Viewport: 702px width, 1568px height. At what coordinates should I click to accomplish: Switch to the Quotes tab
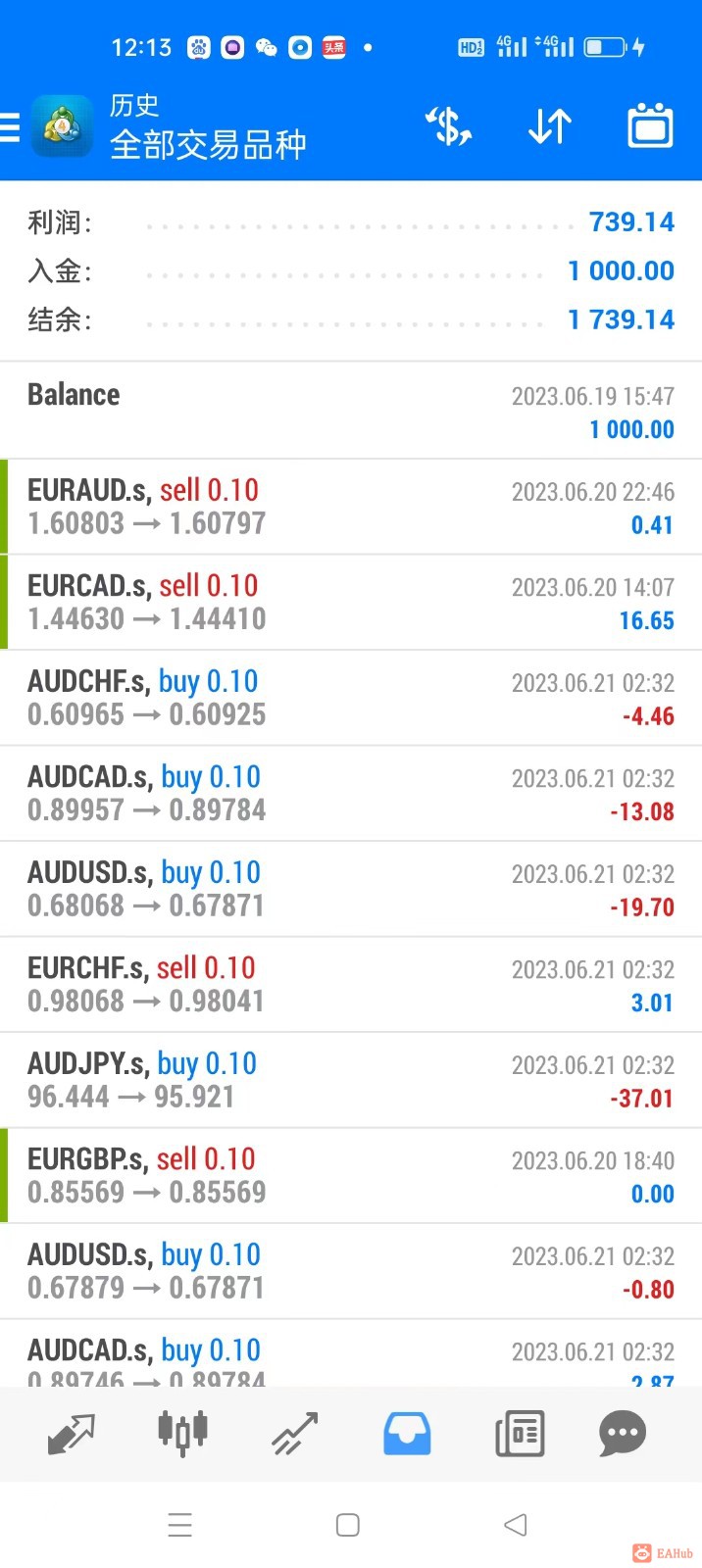(72, 1434)
